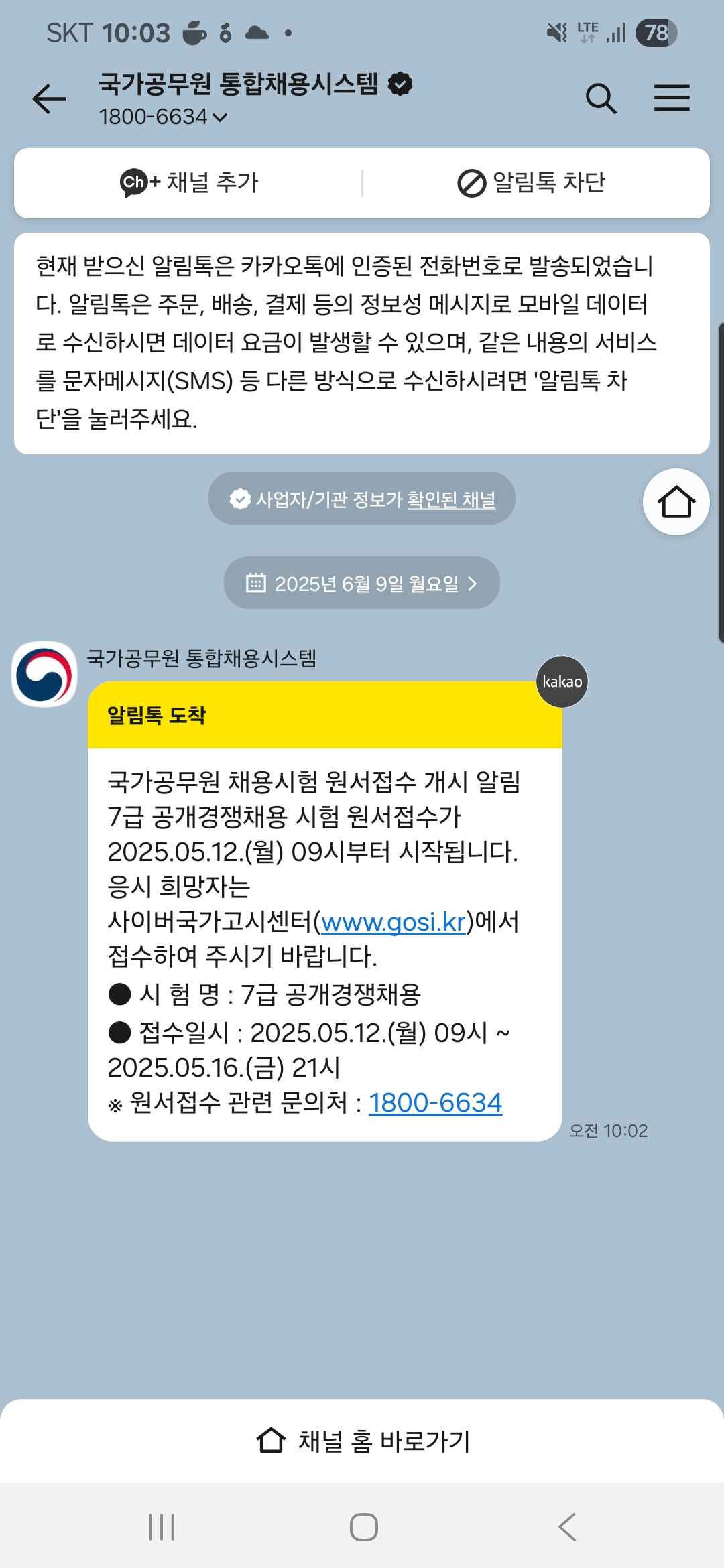This screenshot has width=724, height=1568.
Task: Open recent apps from the navigation bar
Action: point(162,1527)
